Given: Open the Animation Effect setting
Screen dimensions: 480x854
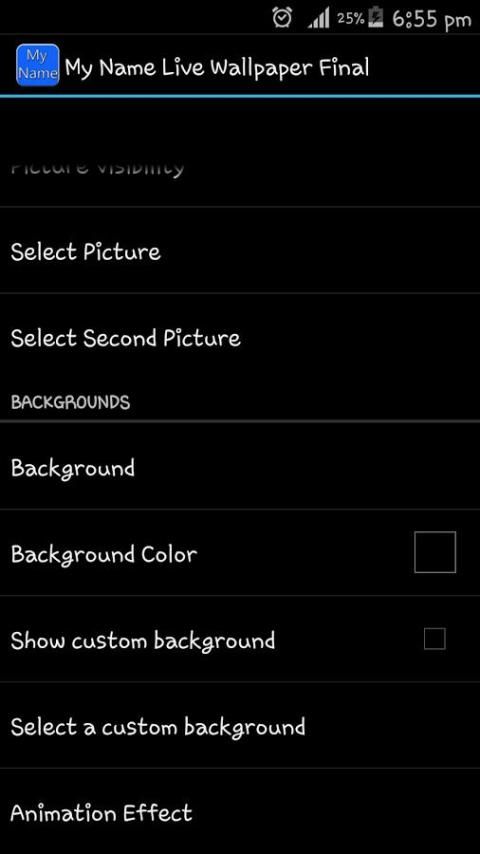Looking at the screenshot, I should (240, 812).
